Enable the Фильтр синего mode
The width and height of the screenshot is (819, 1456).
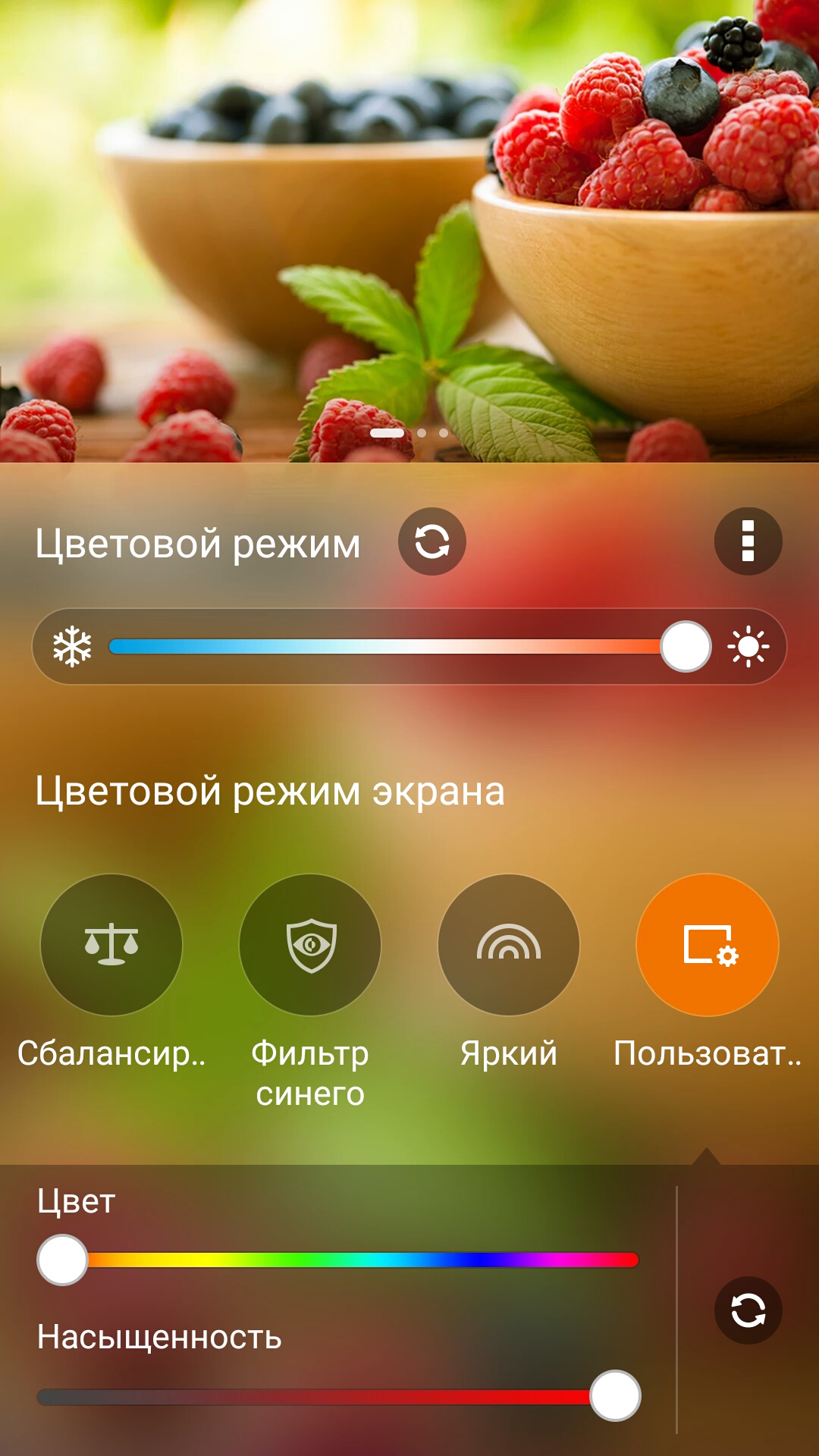310,945
